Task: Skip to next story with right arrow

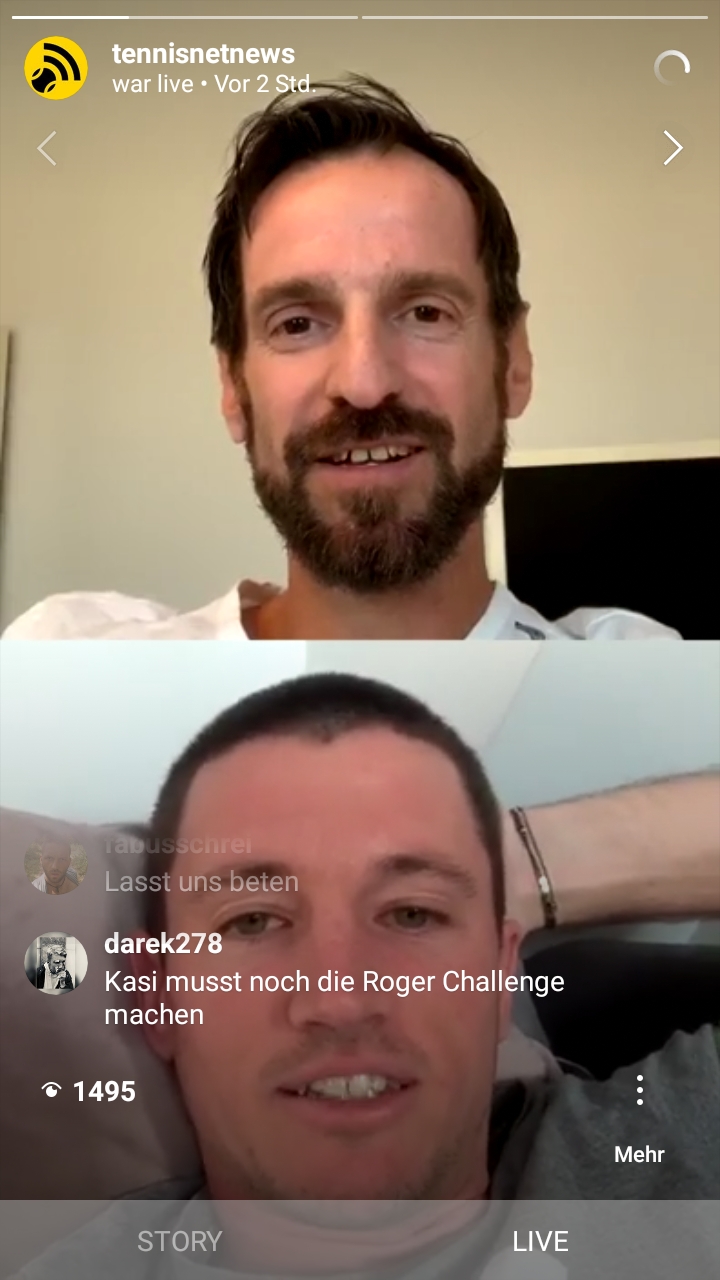Action: click(x=673, y=149)
